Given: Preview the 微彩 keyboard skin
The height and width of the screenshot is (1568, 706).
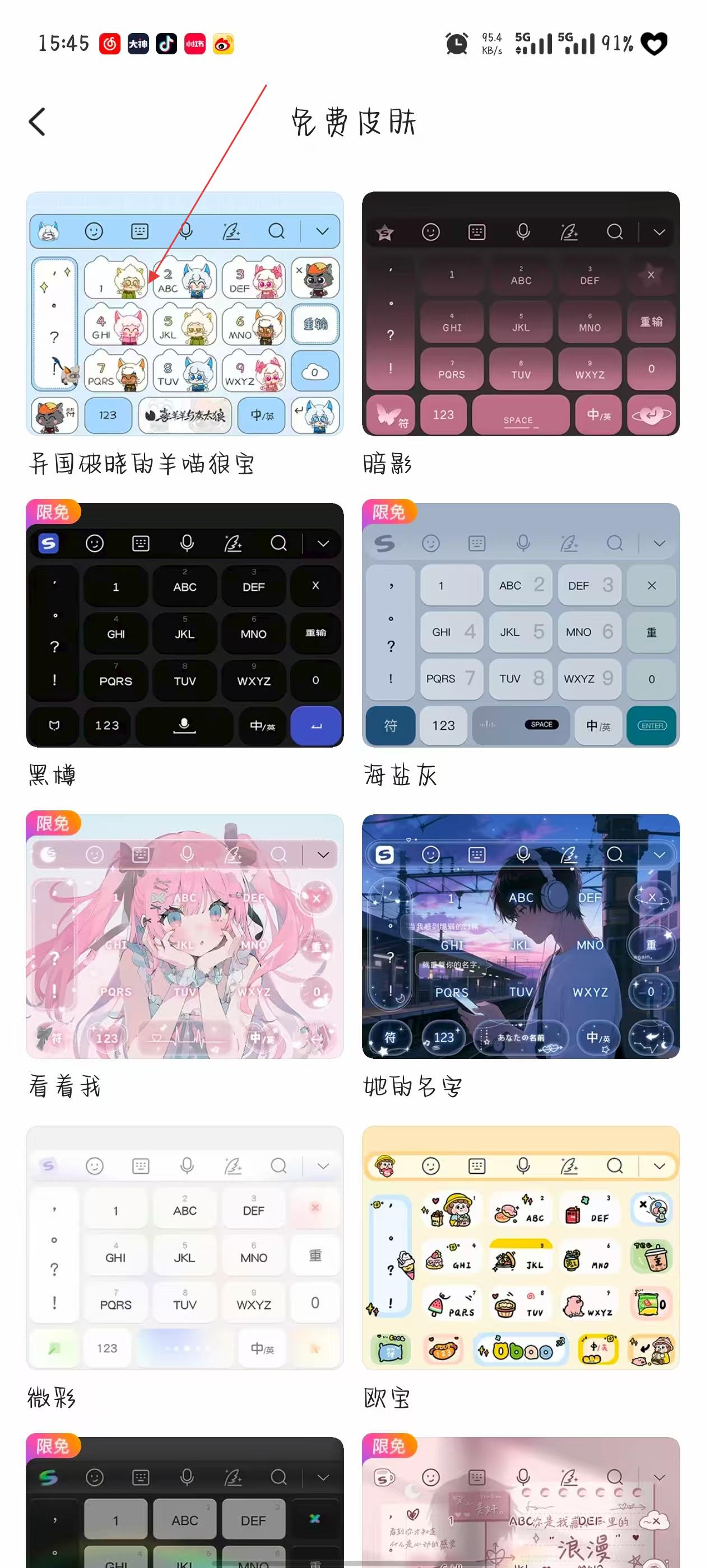Looking at the screenshot, I should (x=184, y=1247).
